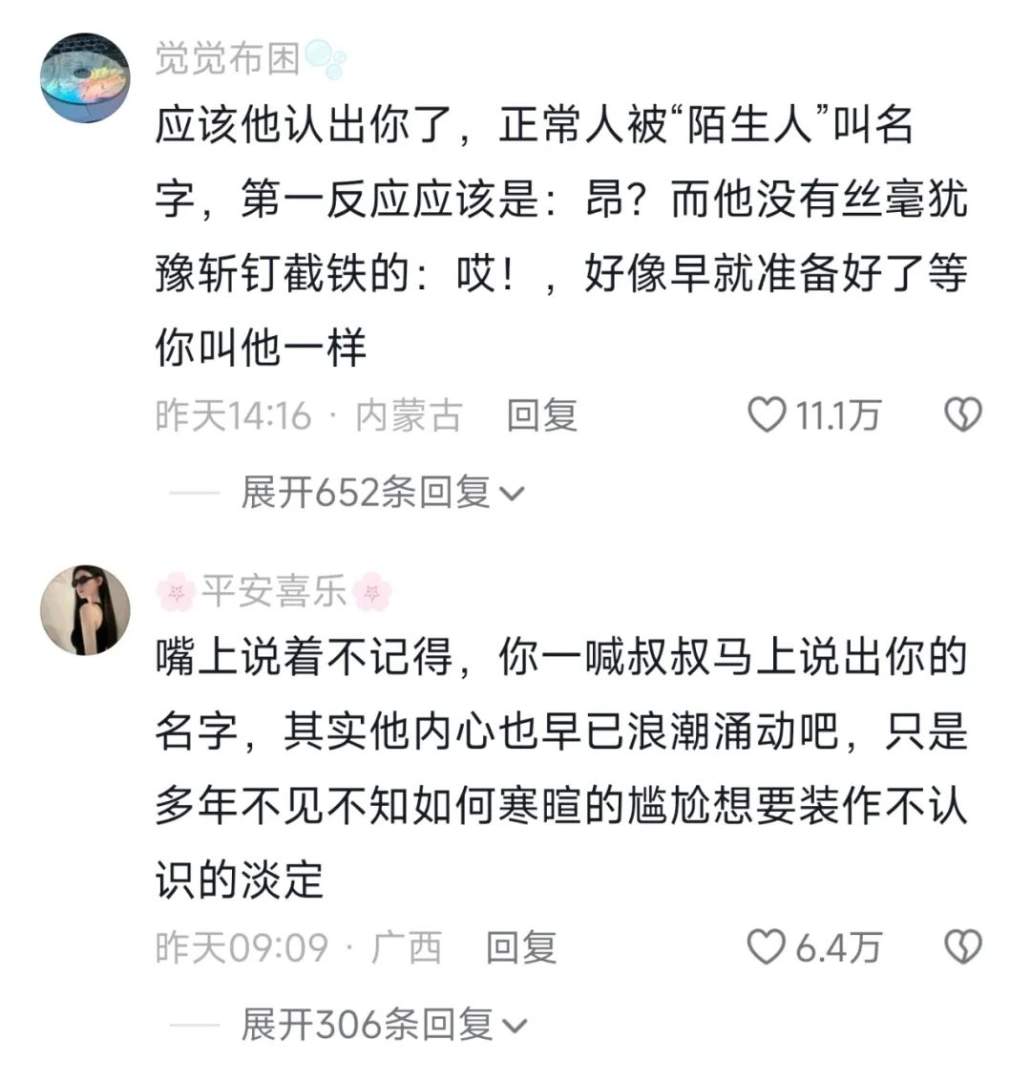Screen dimensions: 1031x1080
Task: Expand the 306 replies
Action: pyautogui.click(x=382, y=1023)
